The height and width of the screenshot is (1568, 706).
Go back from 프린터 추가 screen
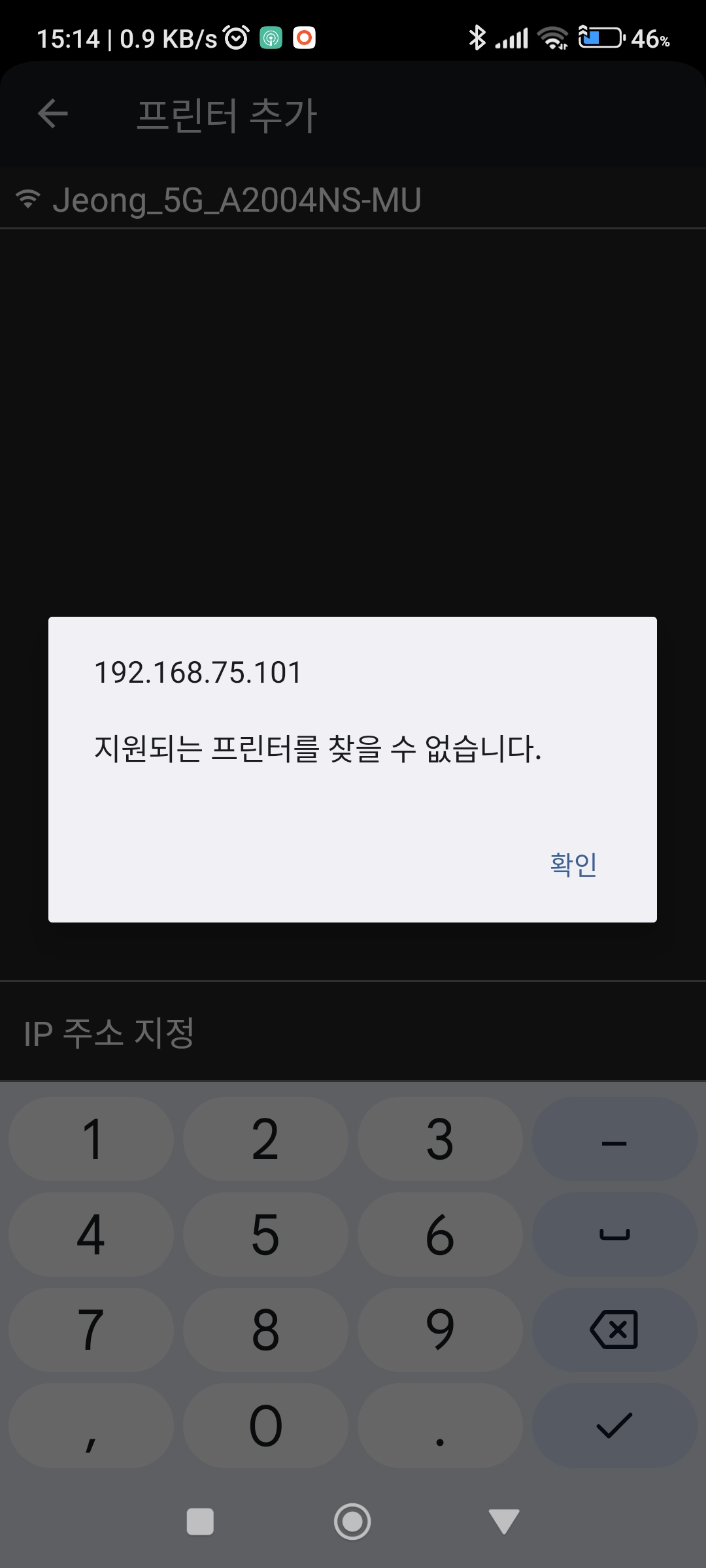pyautogui.click(x=53, y=114)
